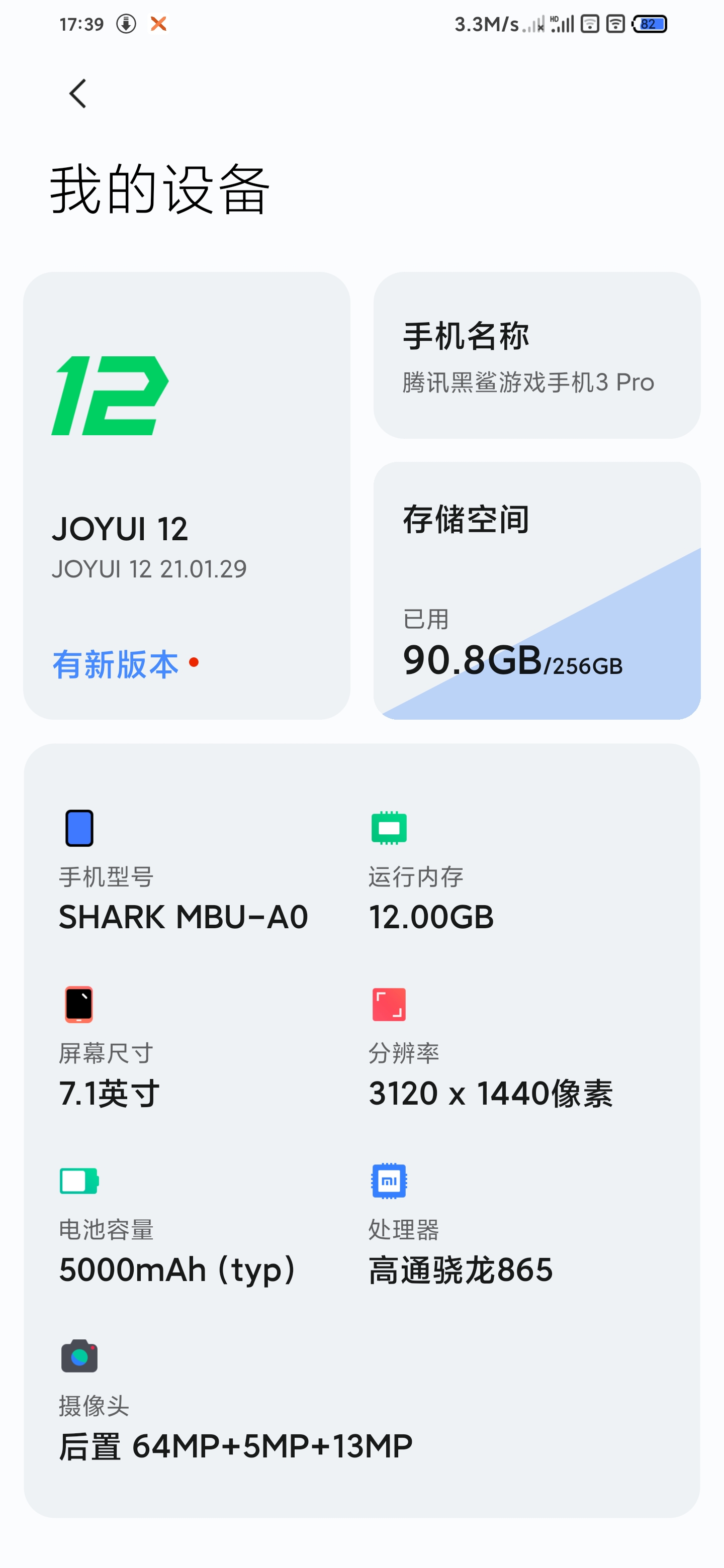Open the 存储空间 storage card
724x1568 pixels.
(x=536, y=591)
